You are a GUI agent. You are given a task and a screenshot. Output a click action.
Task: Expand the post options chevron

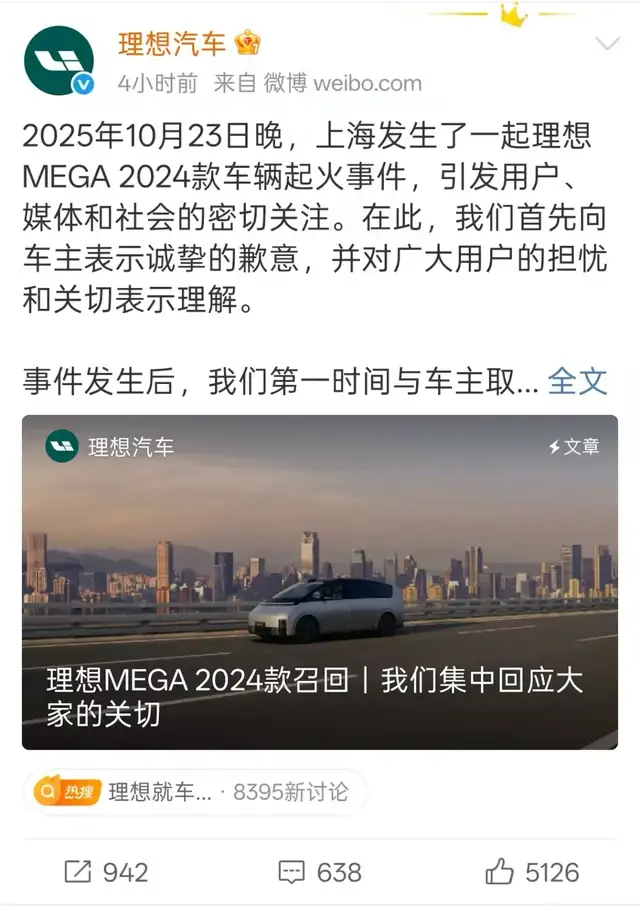(607, 44)
